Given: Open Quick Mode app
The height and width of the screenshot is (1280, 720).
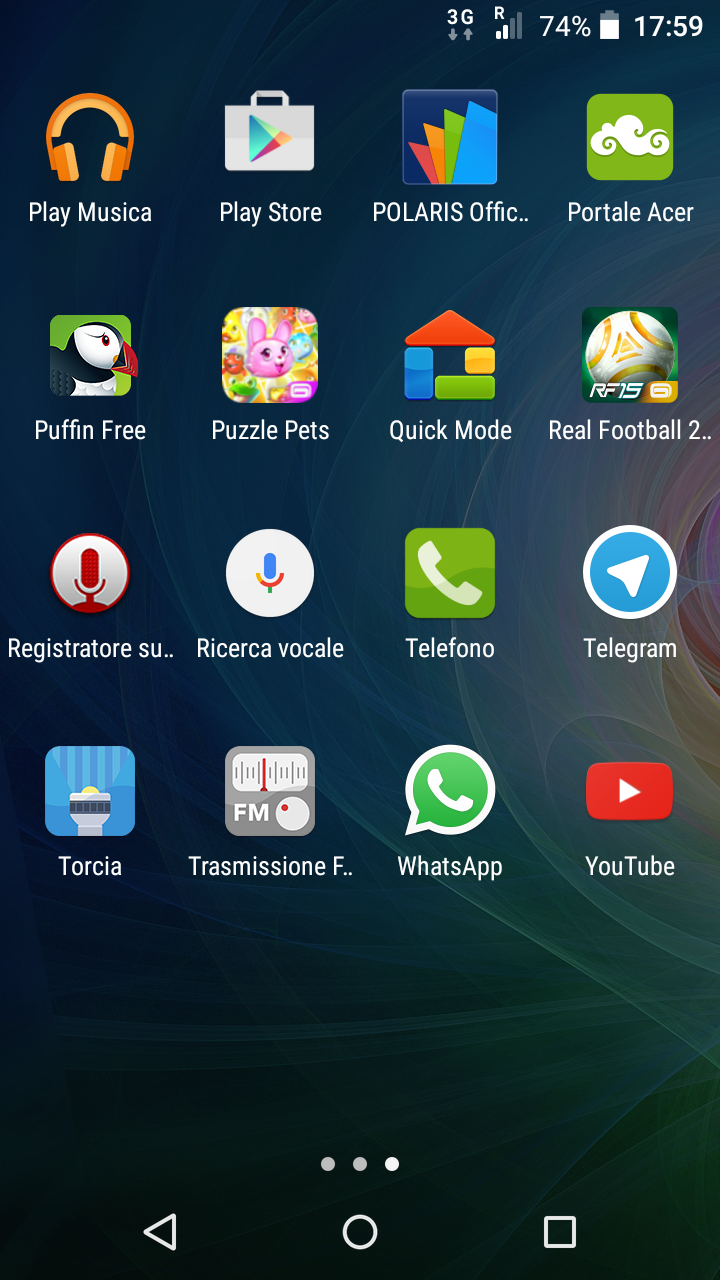Looking at the screenshot, I should (450, 355).
